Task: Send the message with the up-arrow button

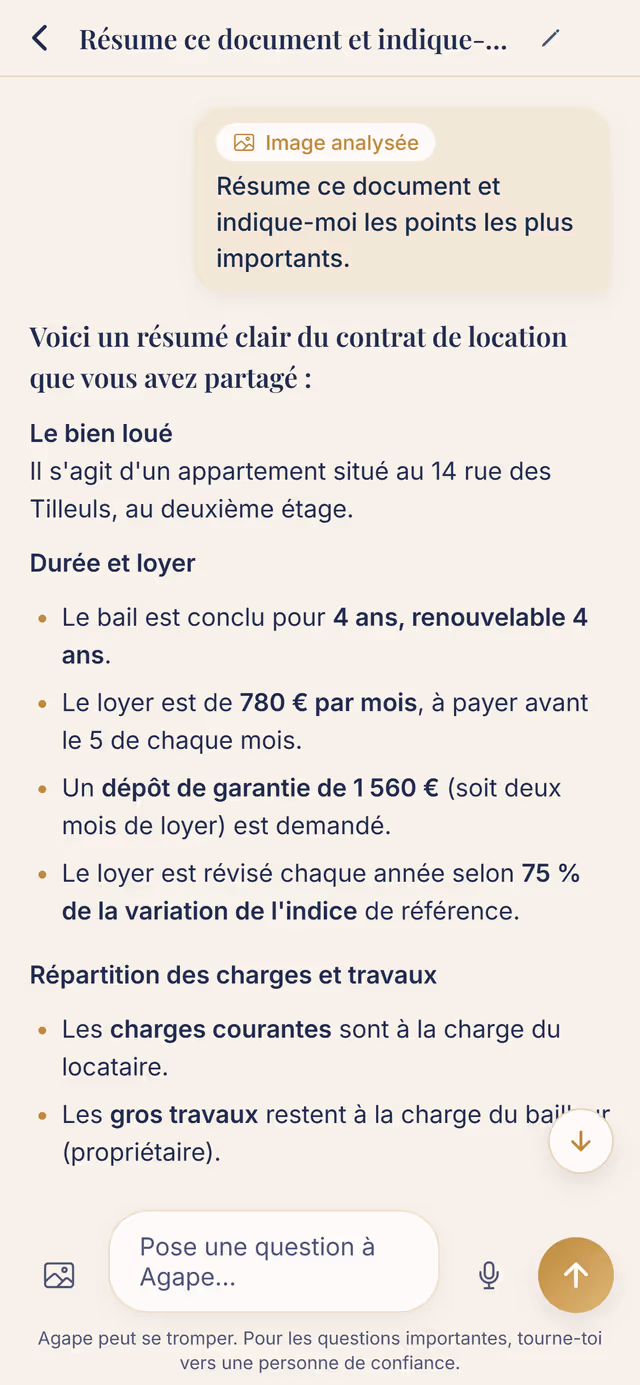Action: [576, 1275]
